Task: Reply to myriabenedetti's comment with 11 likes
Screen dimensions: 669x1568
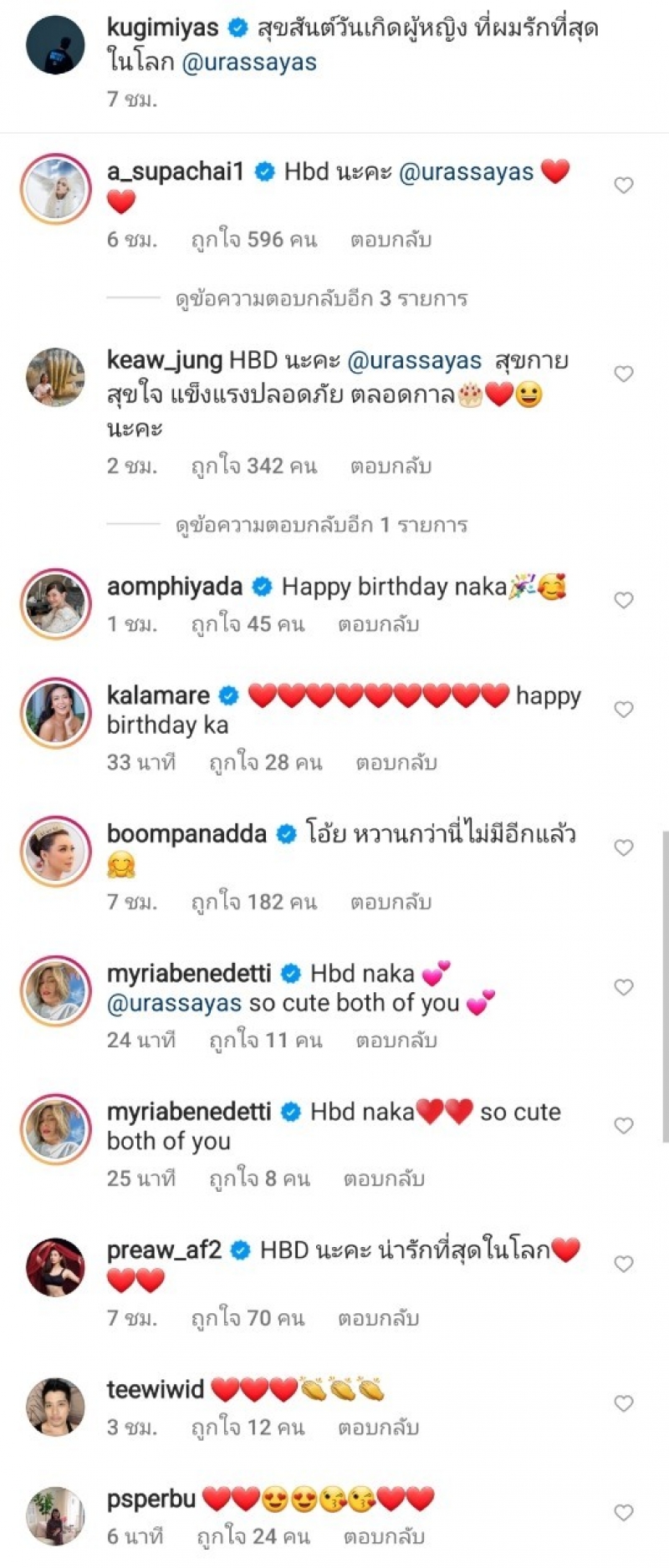Action: (396, 1041)
